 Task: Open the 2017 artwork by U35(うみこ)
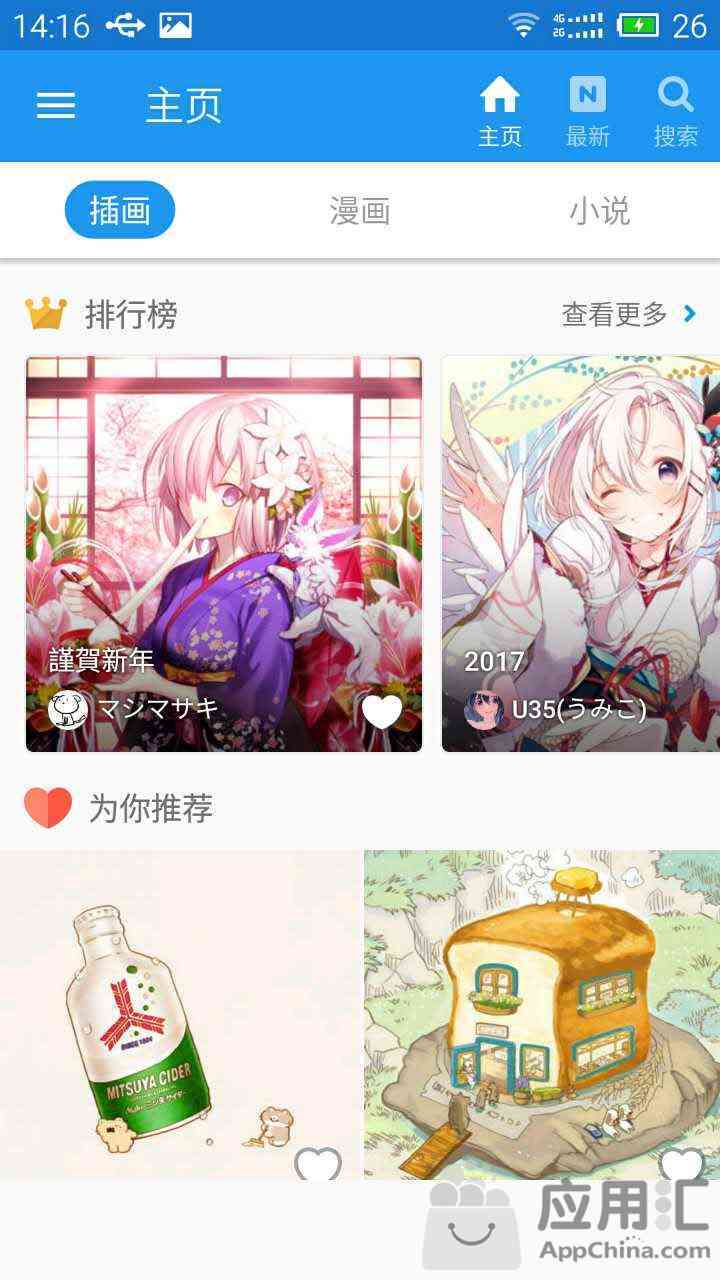580,540
